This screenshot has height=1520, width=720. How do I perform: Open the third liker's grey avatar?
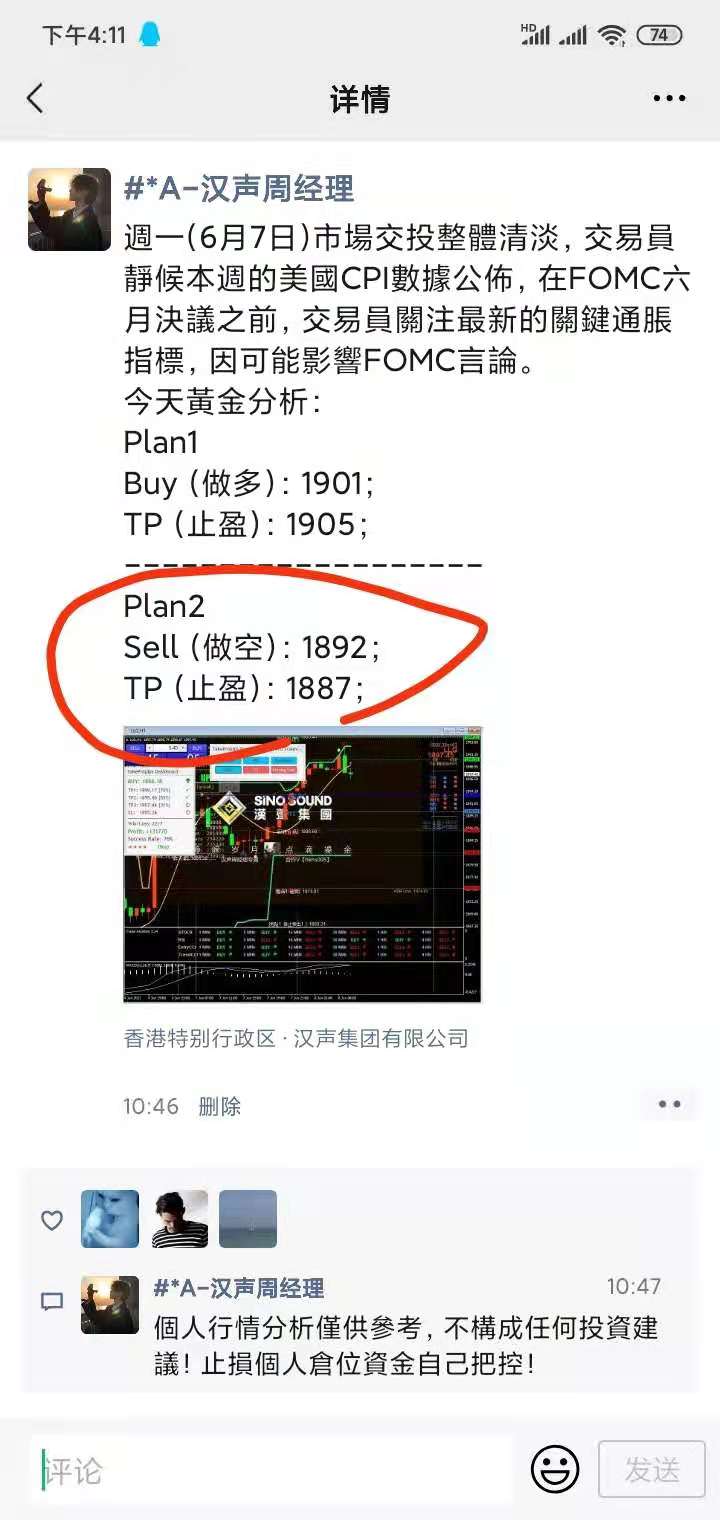point(248,1219)
